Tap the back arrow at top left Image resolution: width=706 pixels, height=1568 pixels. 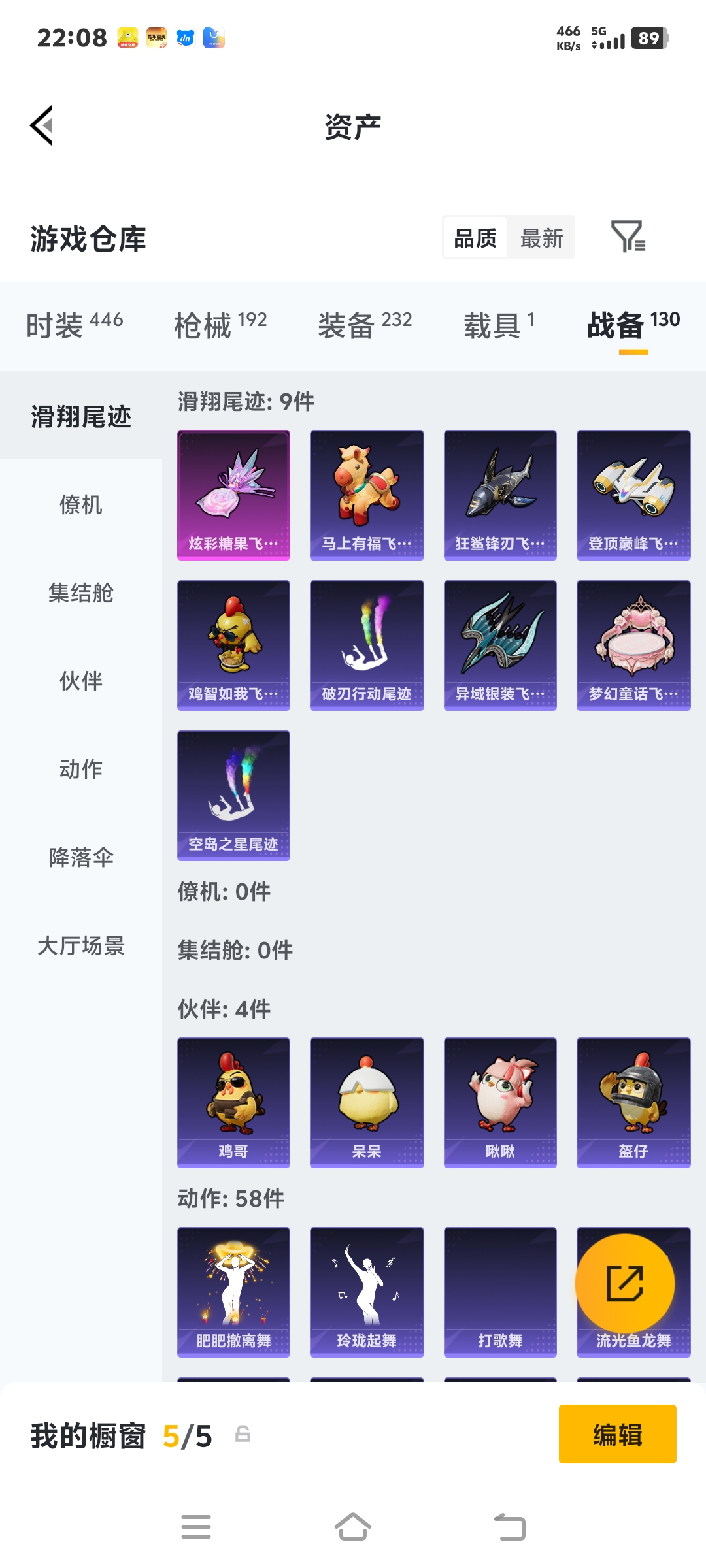pos(41,126)
